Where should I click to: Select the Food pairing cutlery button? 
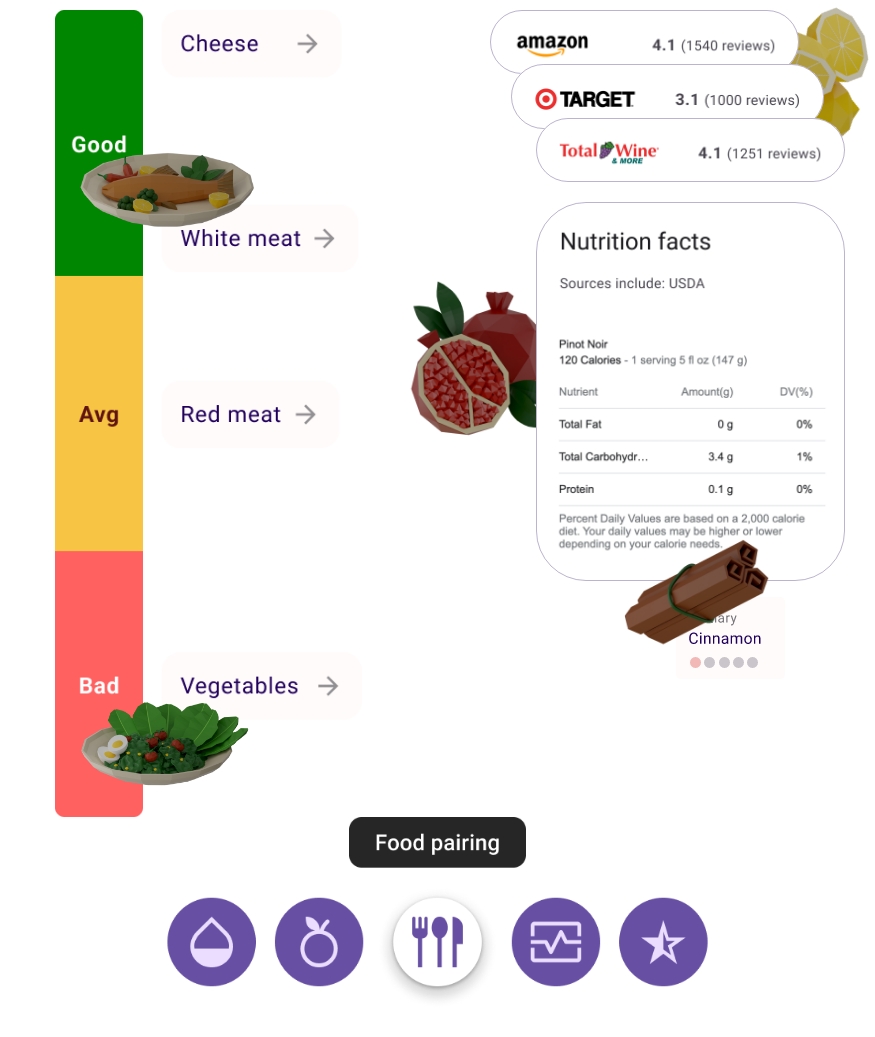tap(437, 942)
